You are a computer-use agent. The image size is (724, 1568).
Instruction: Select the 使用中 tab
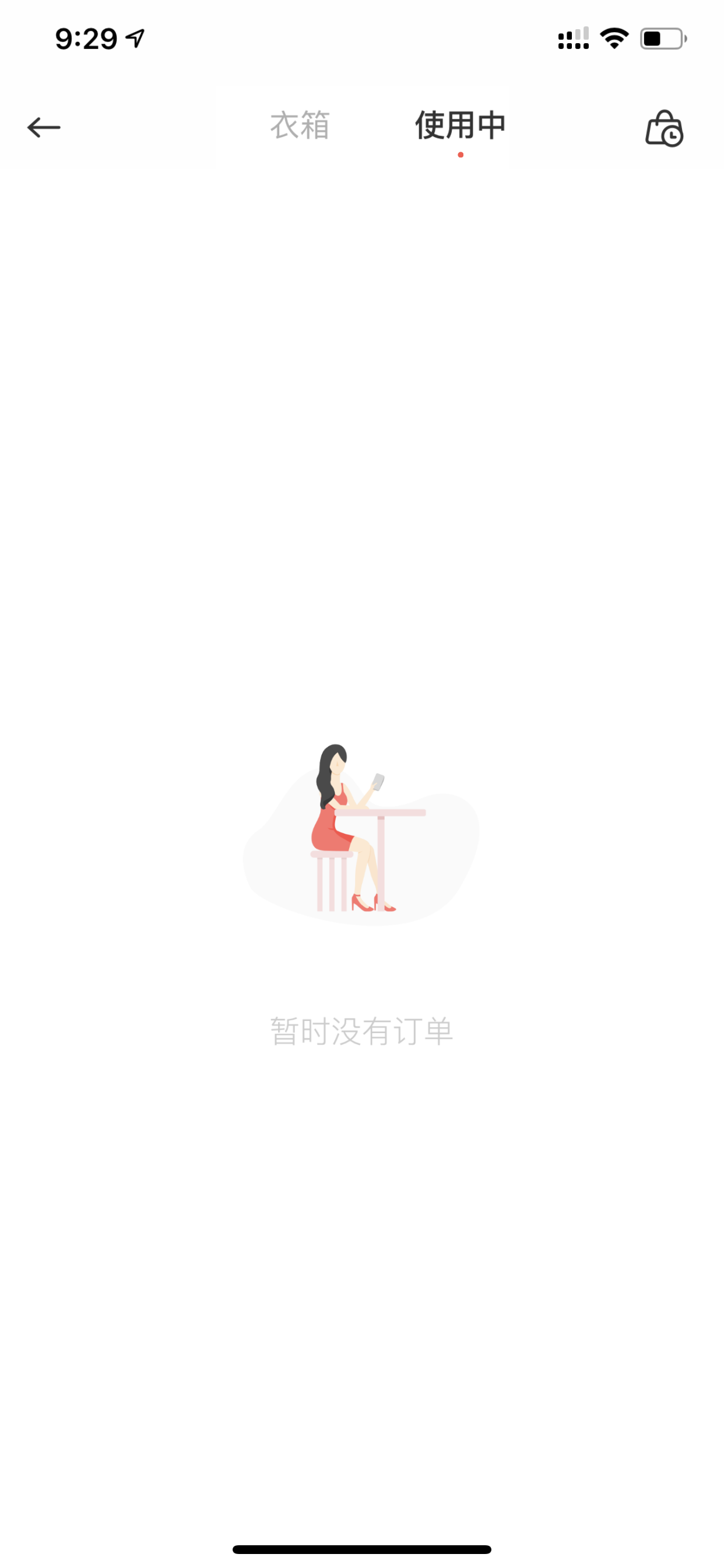(460, 125)
